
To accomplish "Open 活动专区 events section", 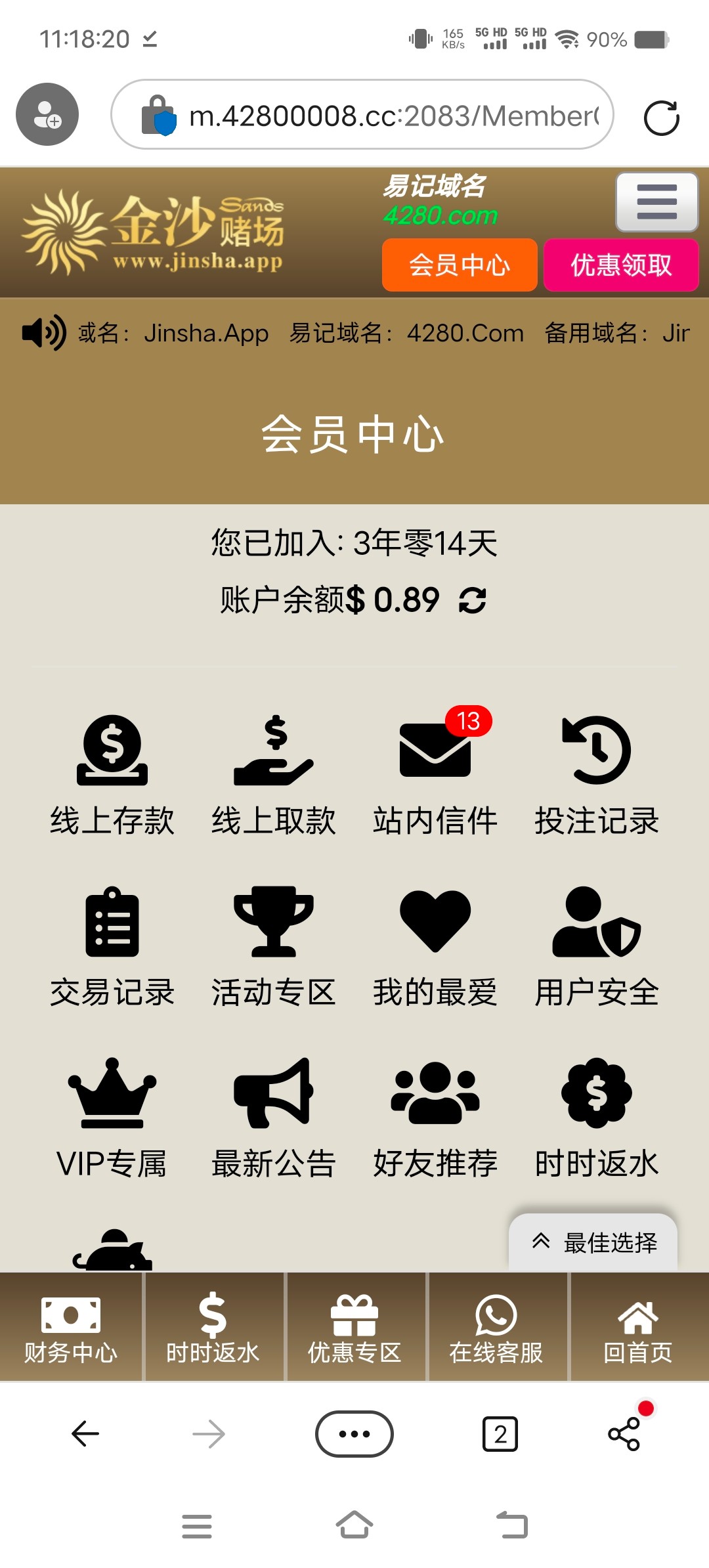I will click(274, 947).
